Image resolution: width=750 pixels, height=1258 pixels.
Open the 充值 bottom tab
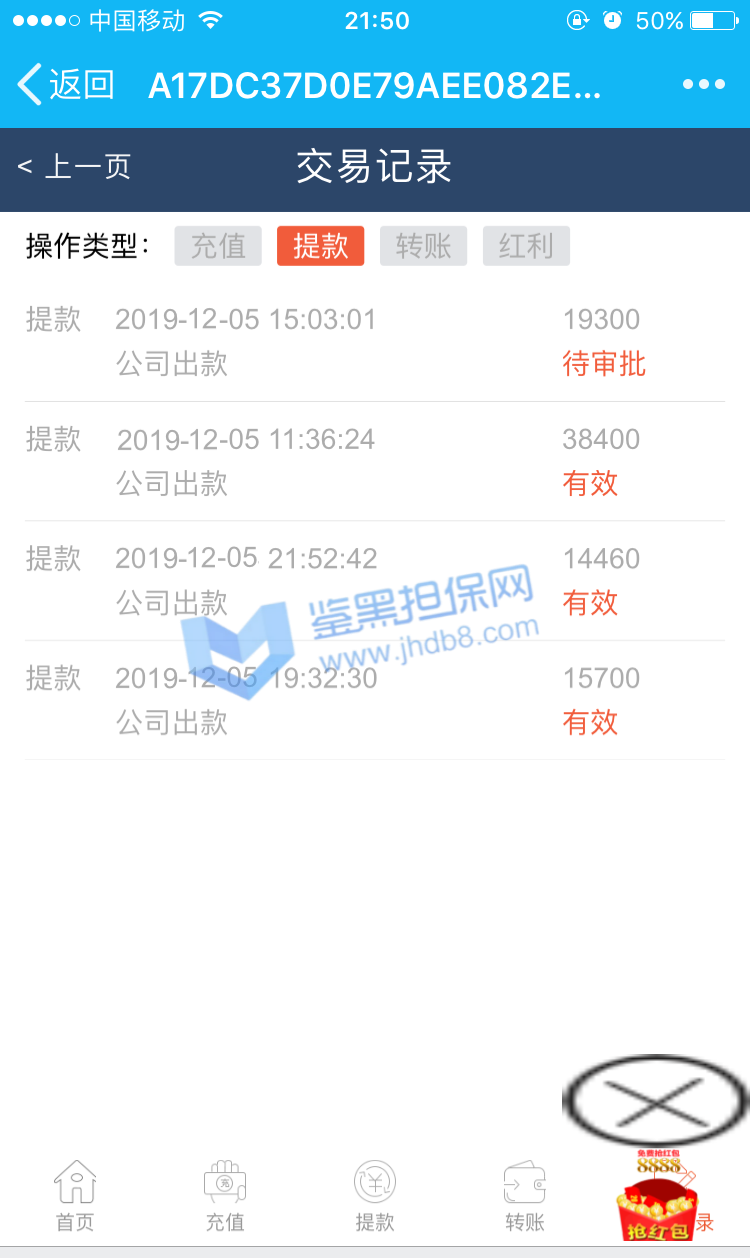225,1196
